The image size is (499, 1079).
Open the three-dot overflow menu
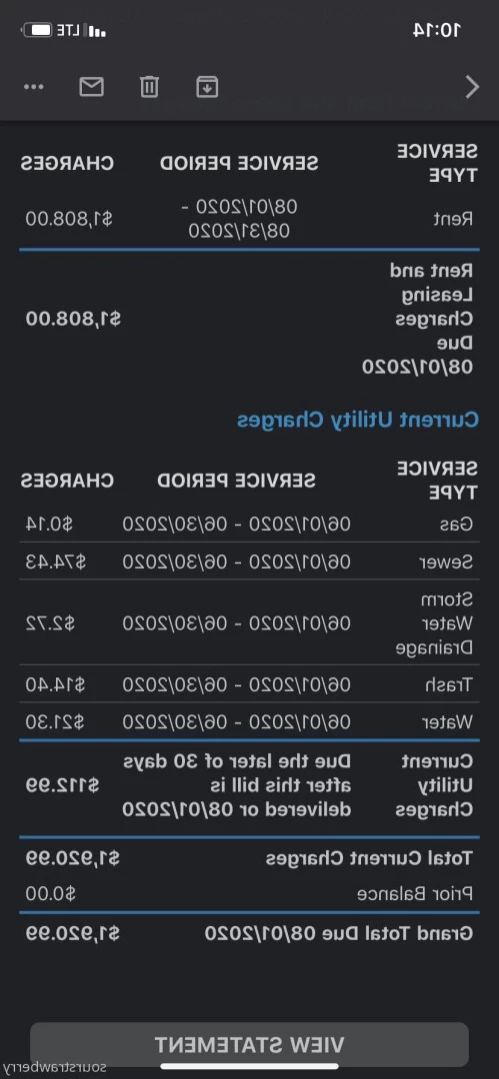pos(34,87)
